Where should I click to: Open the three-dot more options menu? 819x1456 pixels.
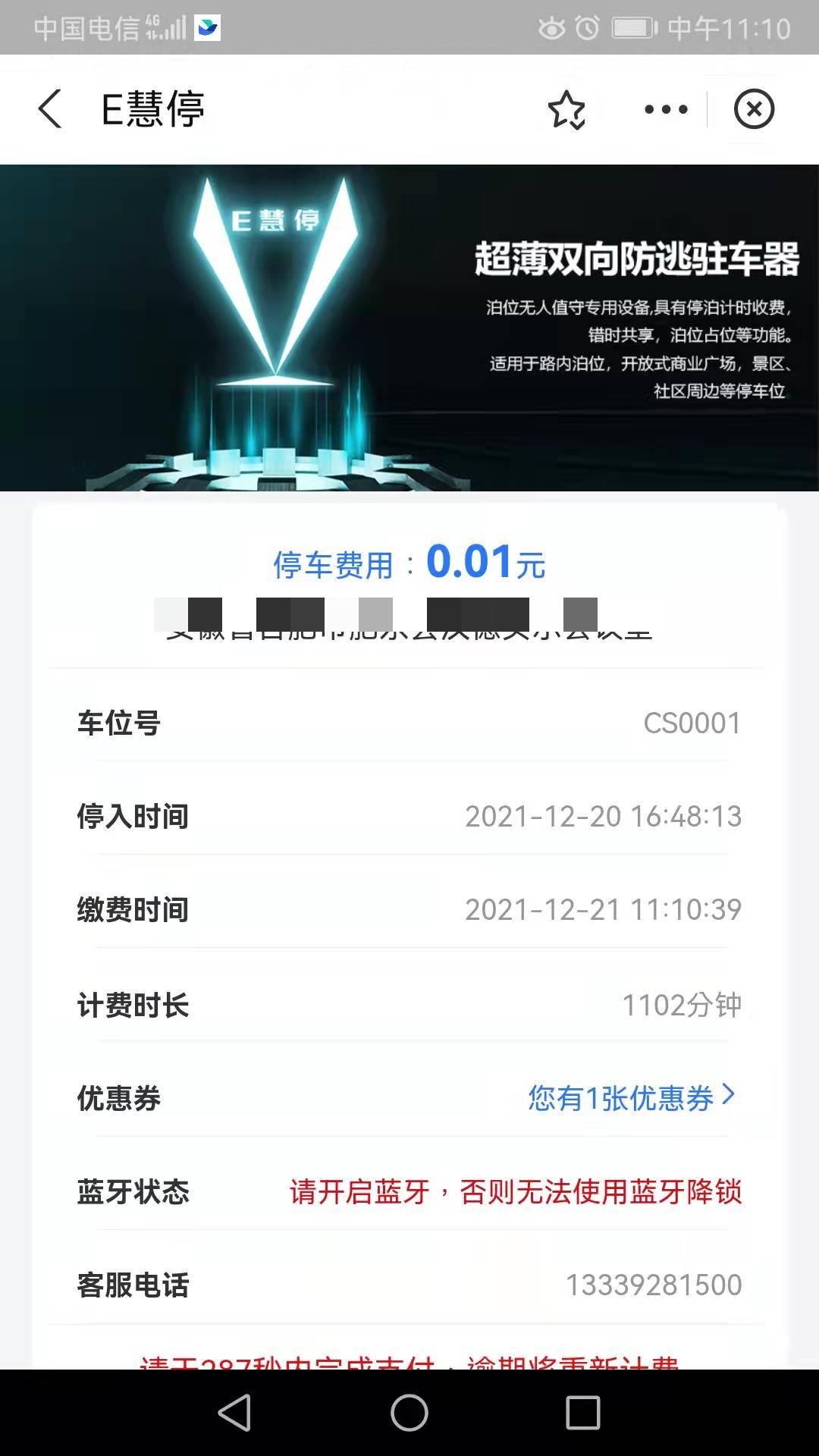point(666,110)
